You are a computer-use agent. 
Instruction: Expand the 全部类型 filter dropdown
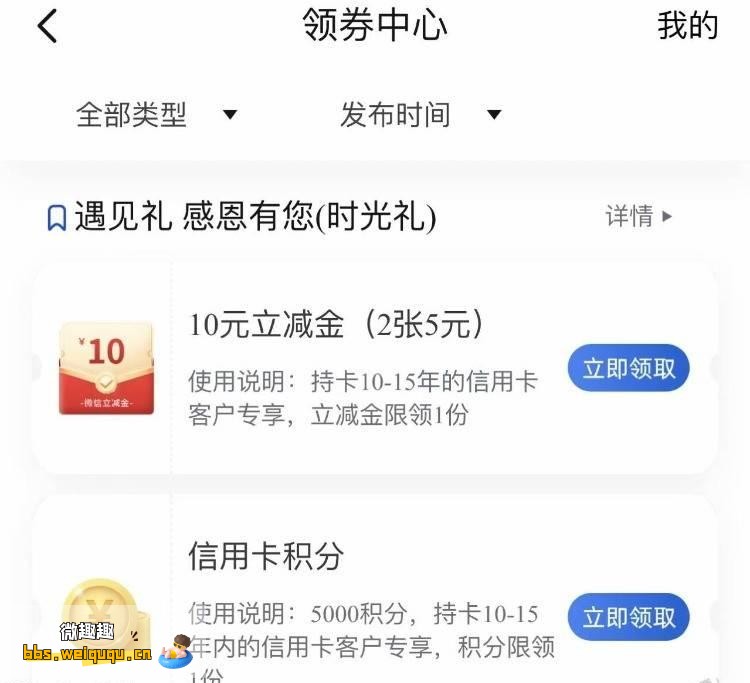point(157,115)
